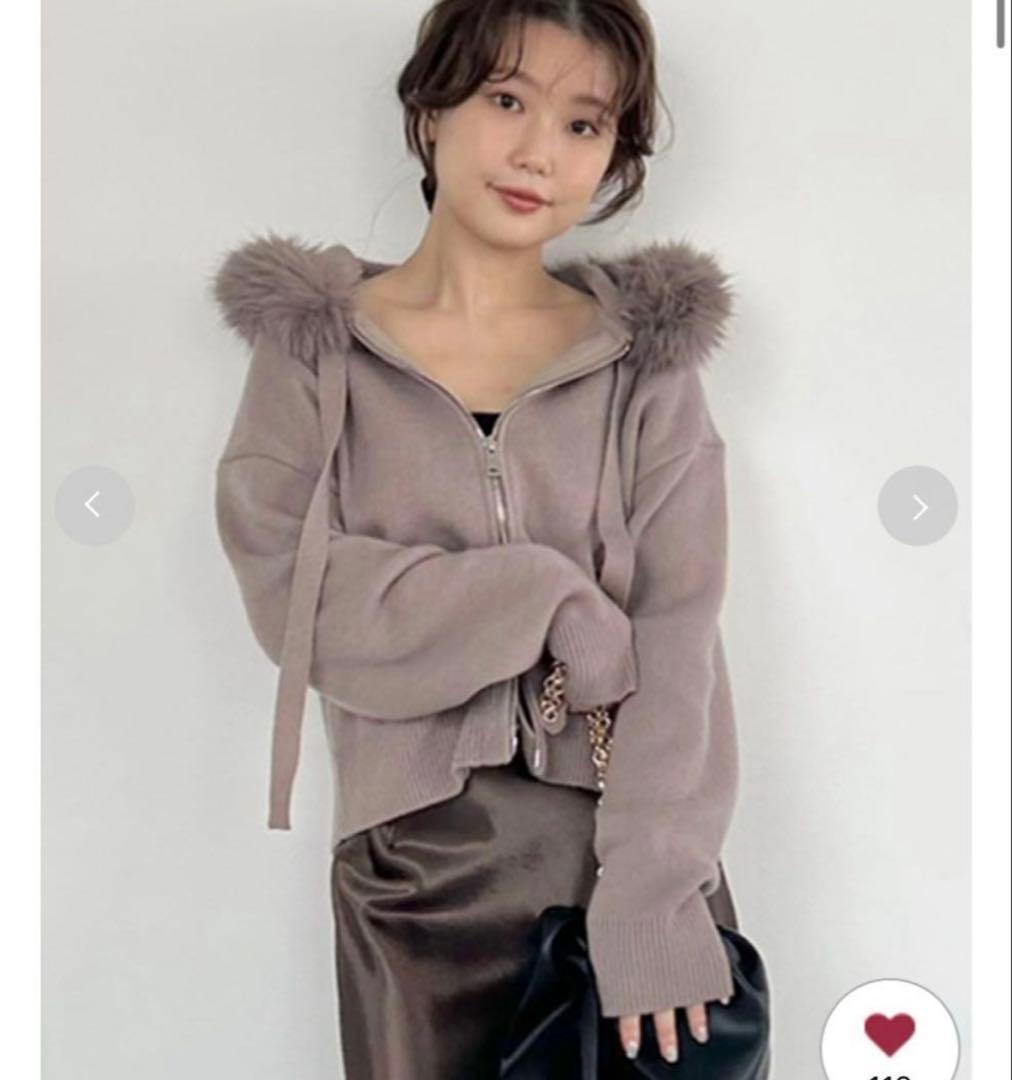Show the previous product photo
This screenshot has height=1080, width=1012.
(94, 506)
